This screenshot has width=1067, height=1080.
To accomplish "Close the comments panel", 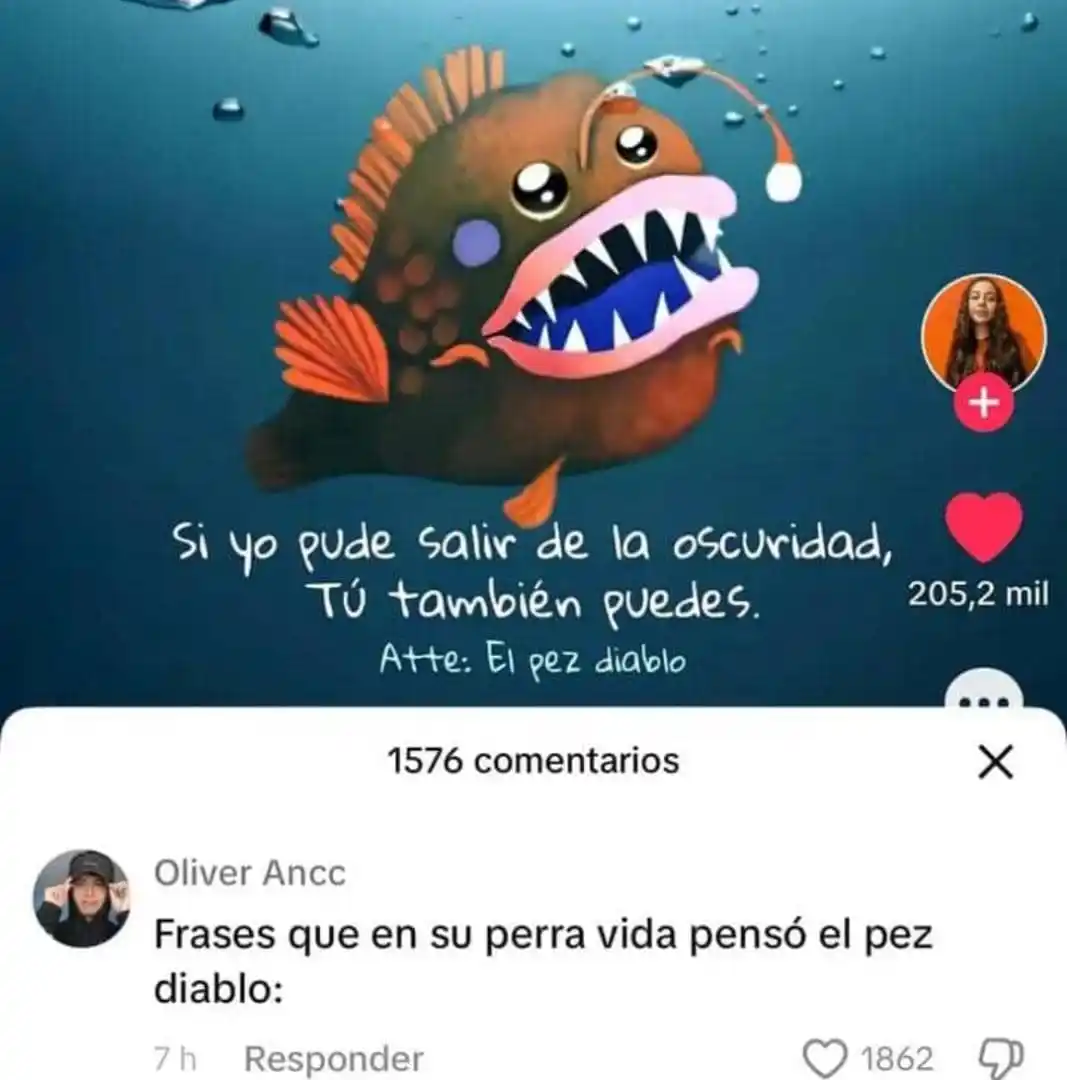I will [994, 763].
